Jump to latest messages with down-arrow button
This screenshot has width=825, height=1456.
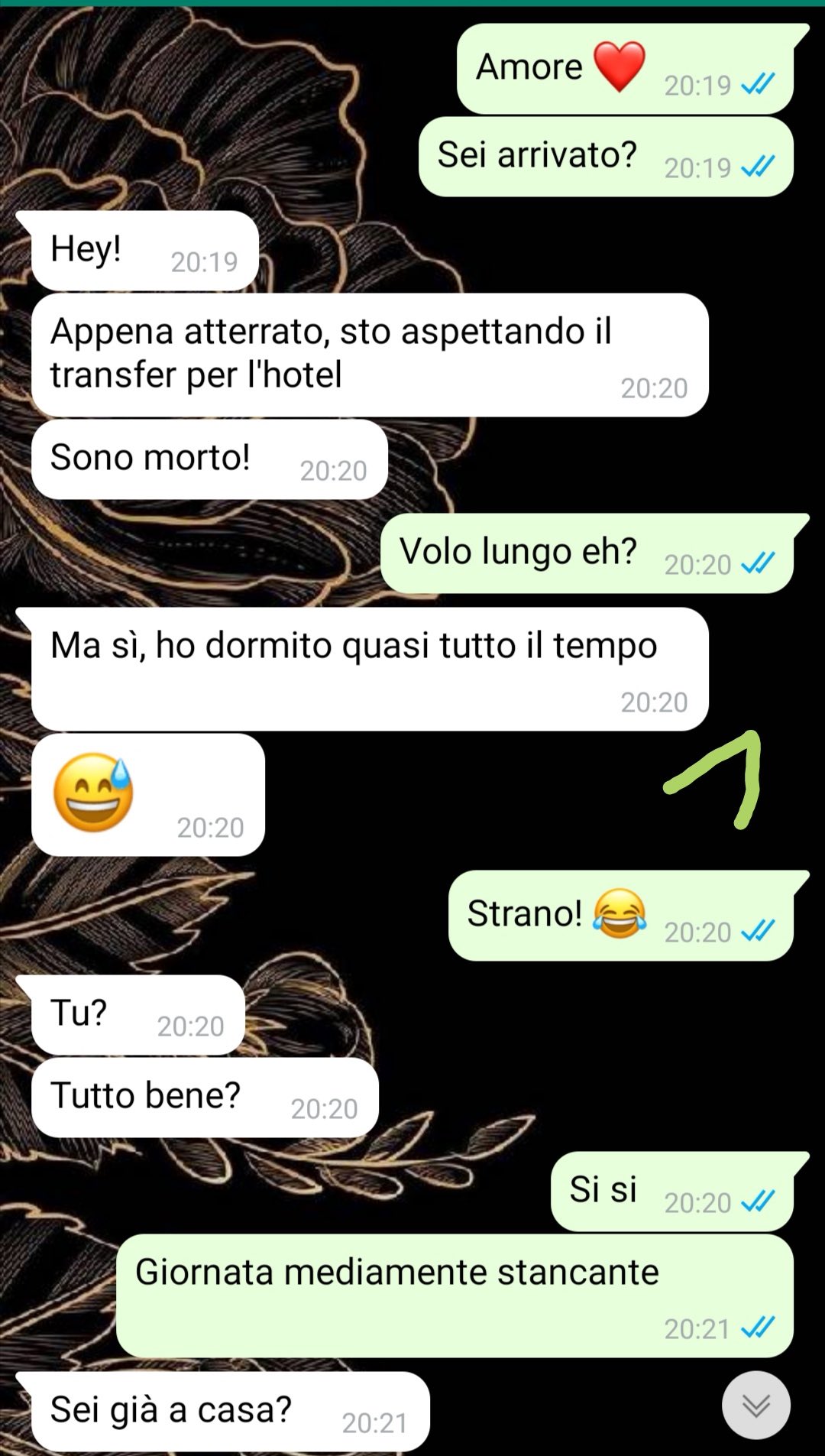click(755, 1405)
